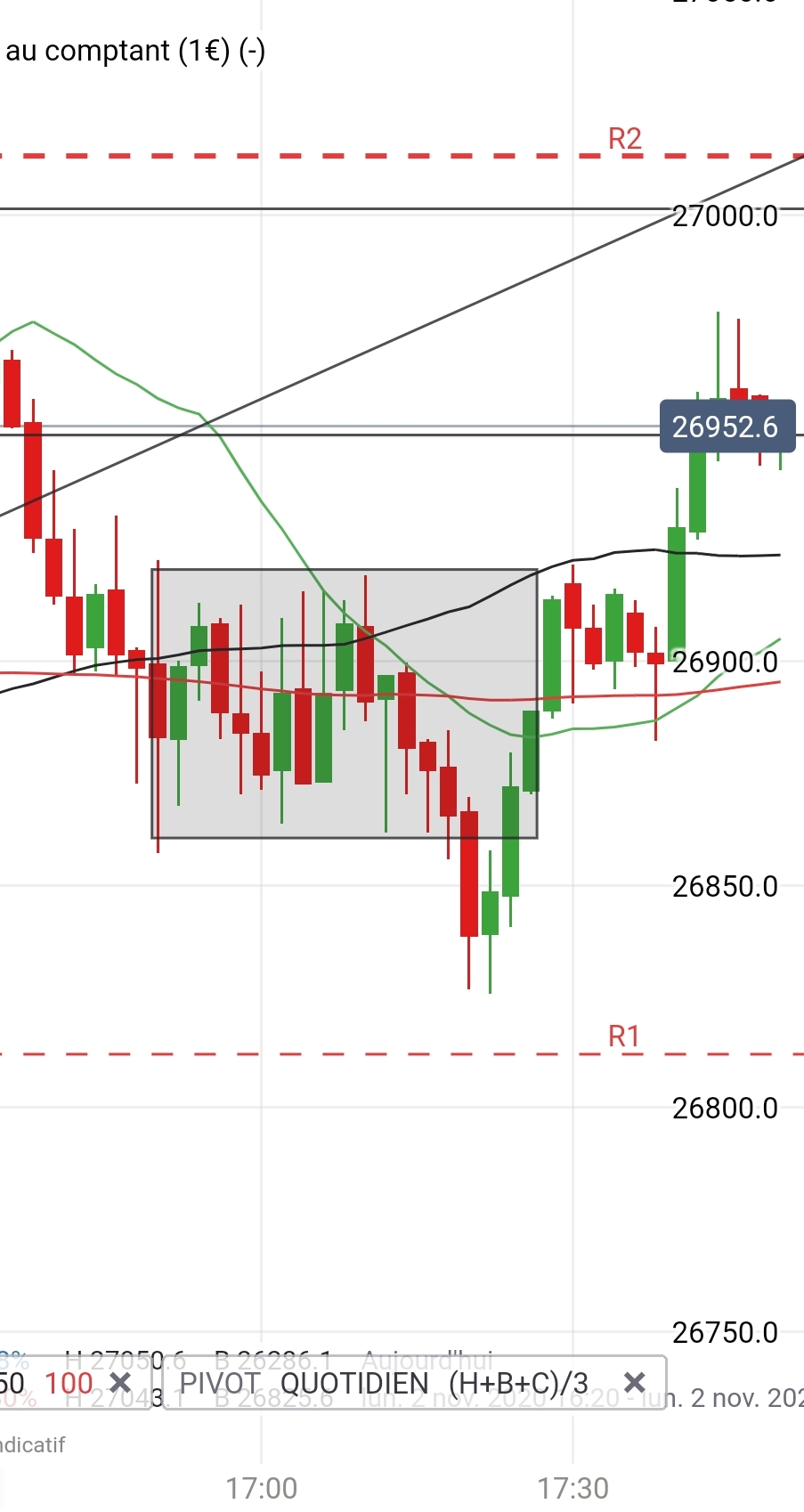
Task: Select the 26952.6 price level marker
Action: (727, 427)
